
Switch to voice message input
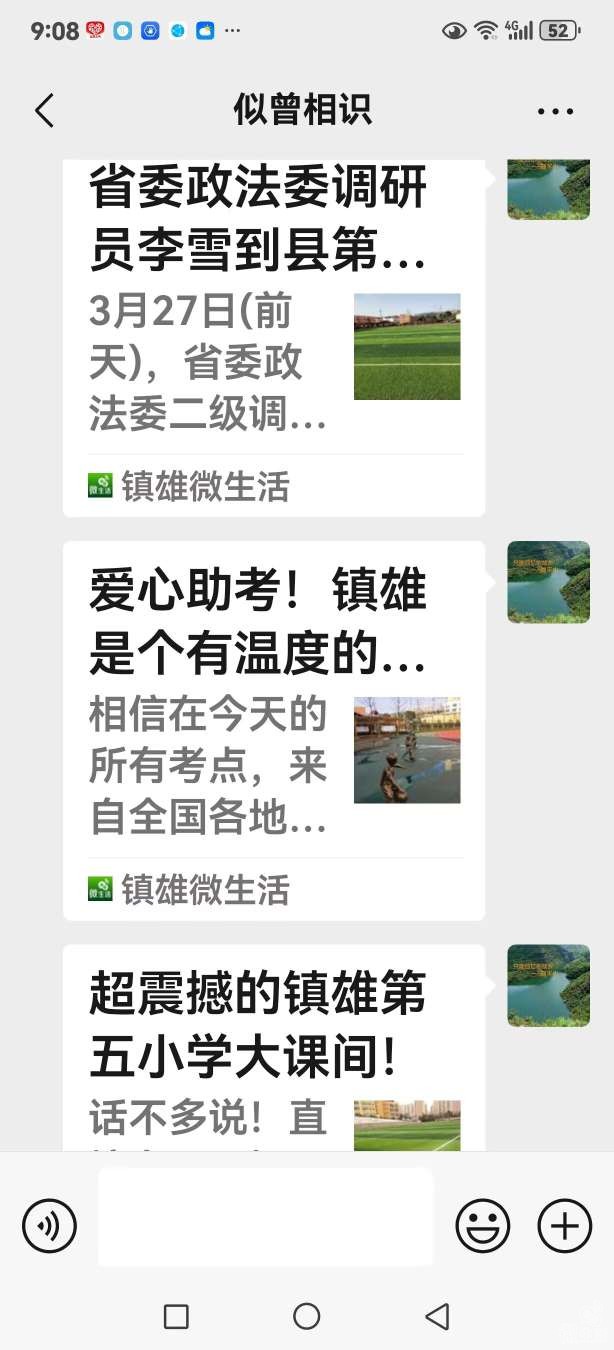tap(50, 1225)
